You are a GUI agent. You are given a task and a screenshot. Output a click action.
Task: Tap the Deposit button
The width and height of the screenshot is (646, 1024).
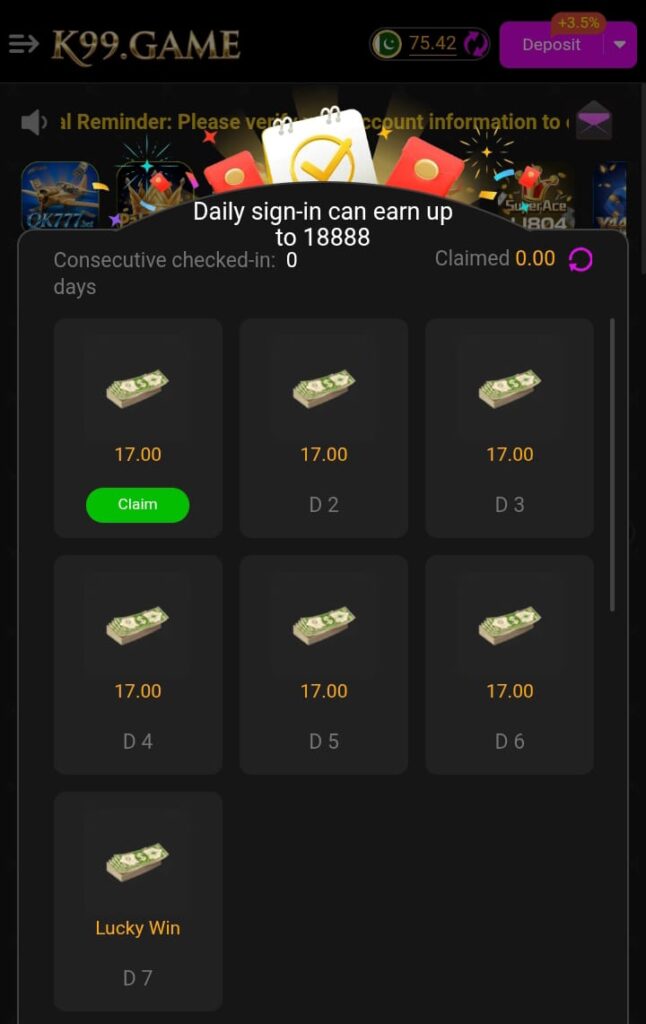[x=551, y=45]
